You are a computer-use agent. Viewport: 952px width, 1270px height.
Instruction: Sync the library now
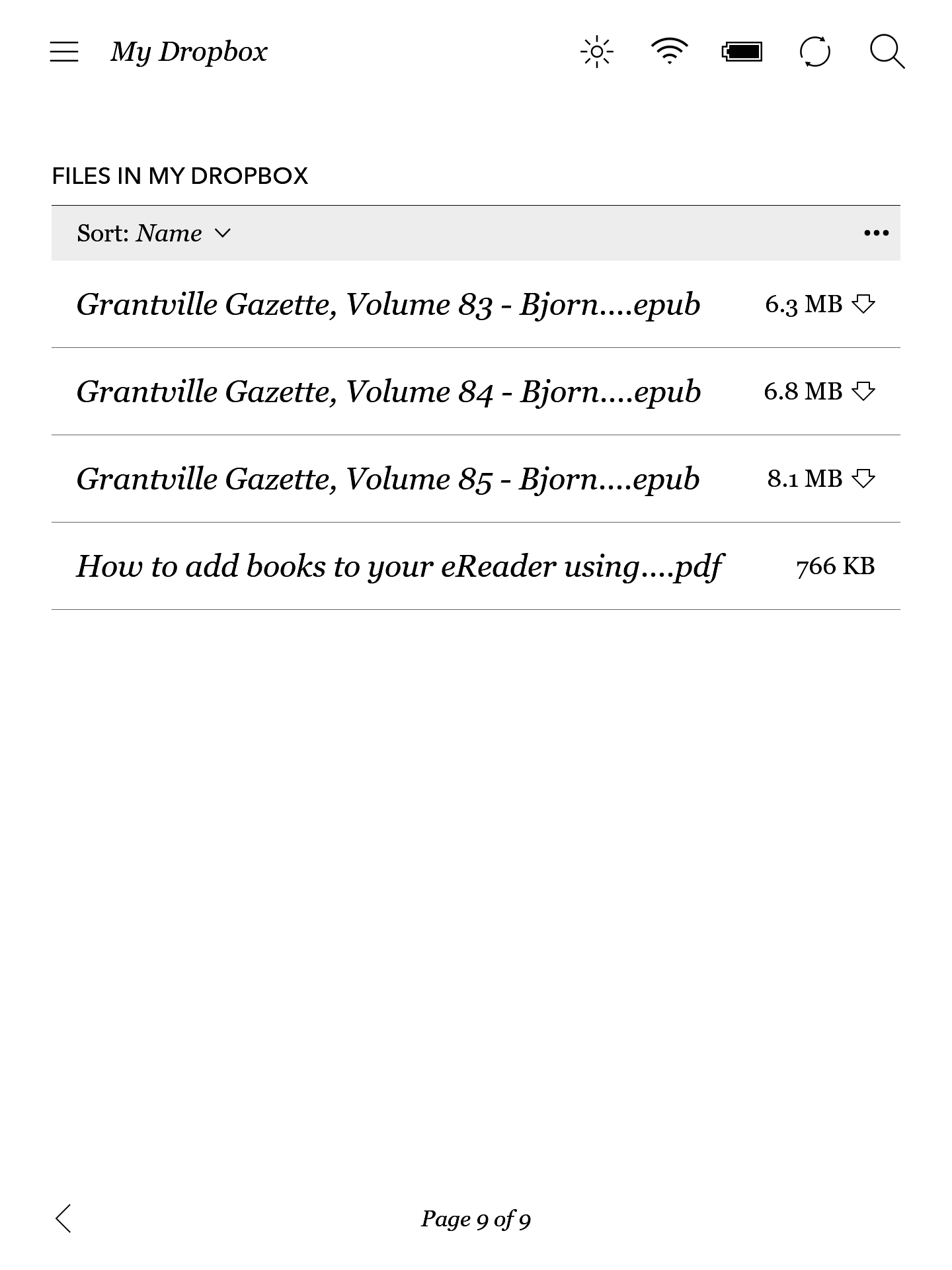point(814,52)
